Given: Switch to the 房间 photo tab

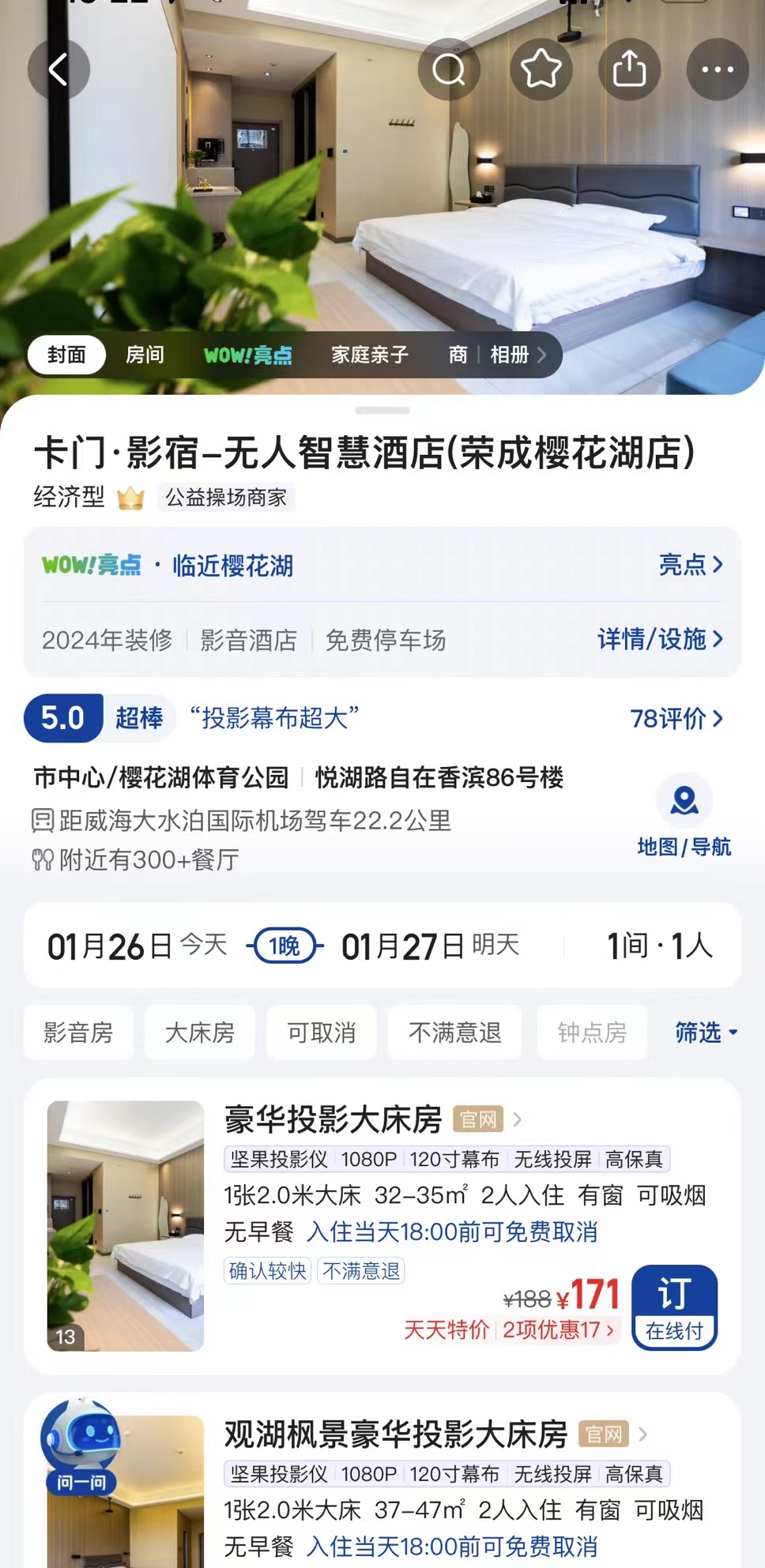Looking at the screenshot, I should pos(145,355).
